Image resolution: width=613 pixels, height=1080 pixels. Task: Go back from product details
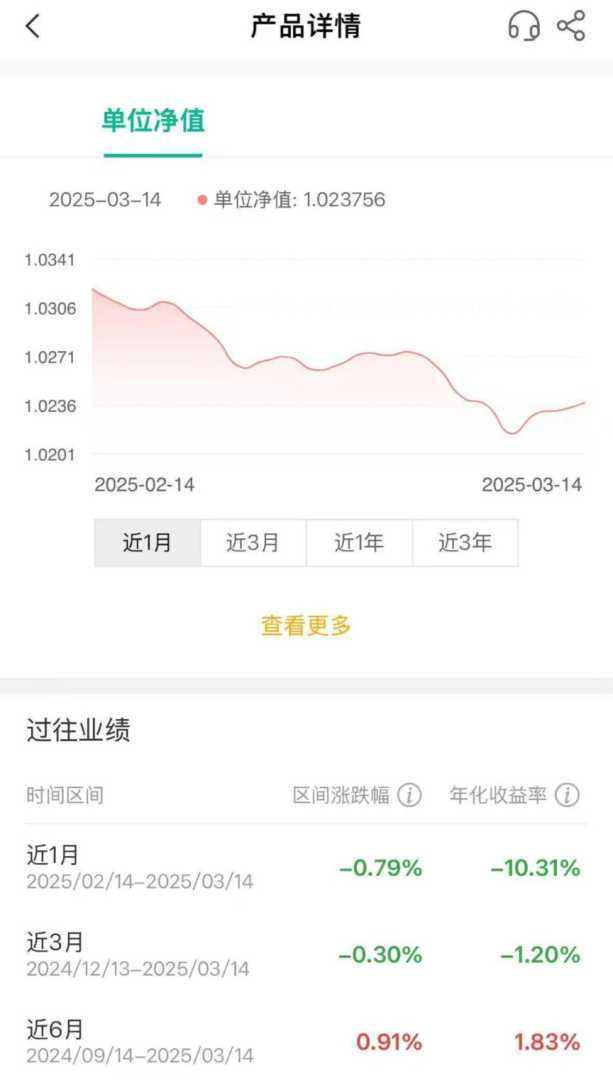click(33, 27)
